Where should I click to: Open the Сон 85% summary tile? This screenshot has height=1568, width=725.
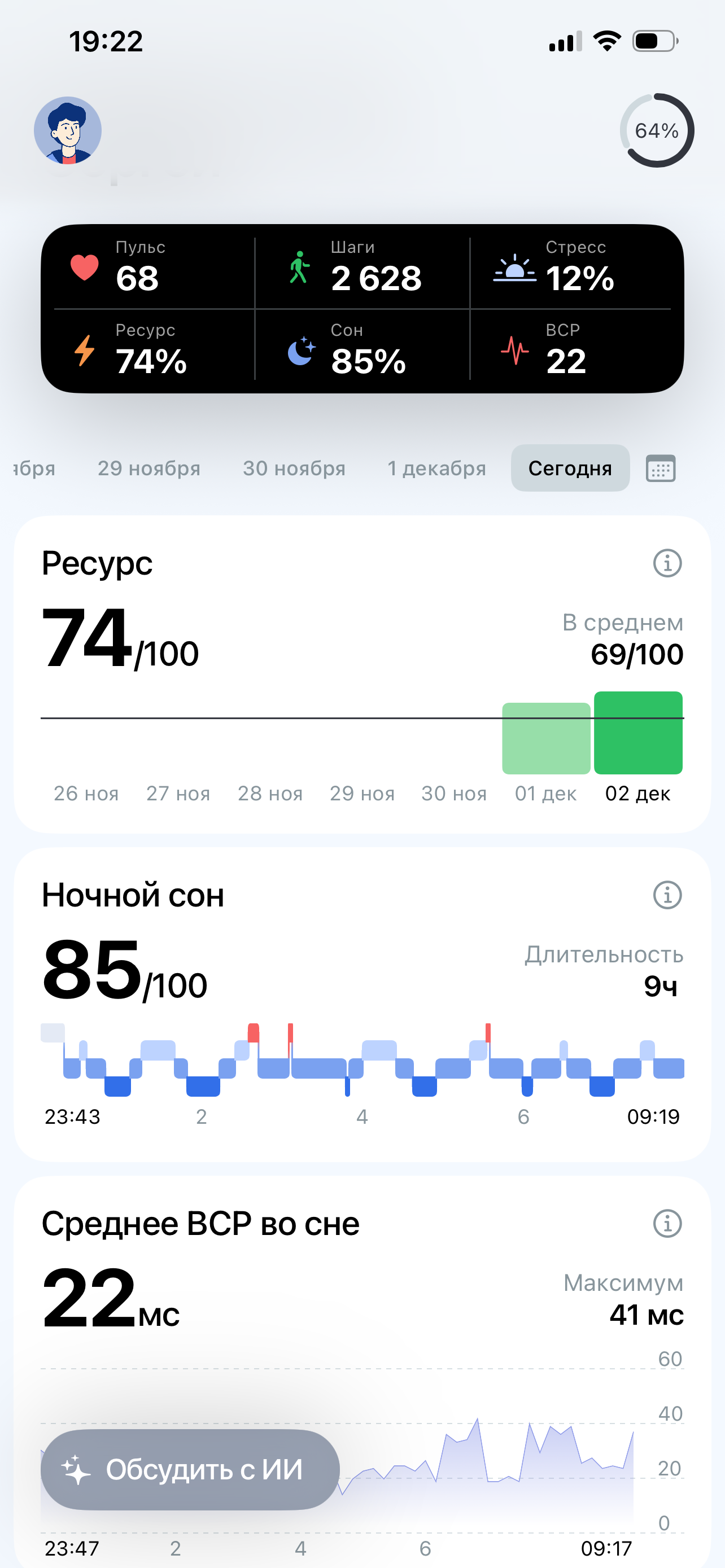(363, 352)
